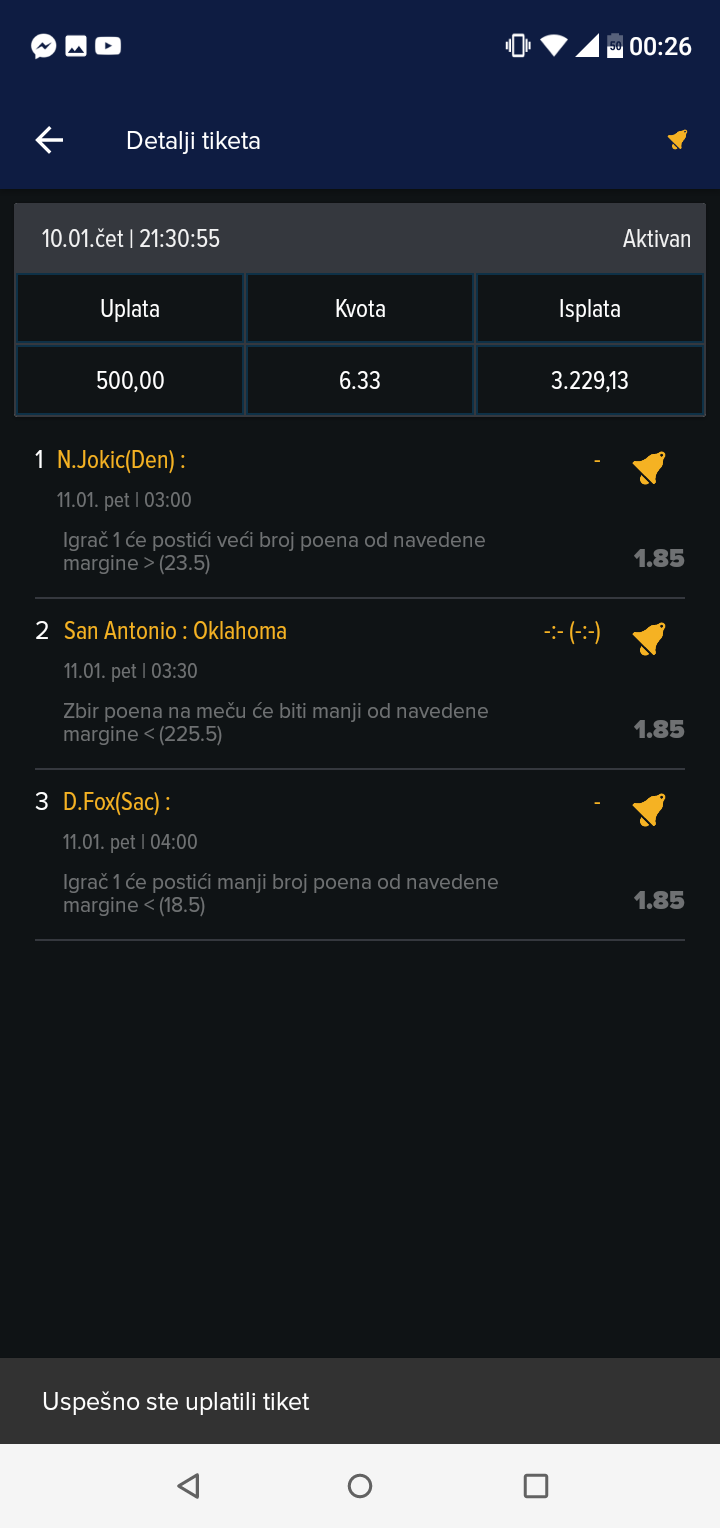Toggle the bell for the D.Fox(Sac) bet
Image resolution: width=720 pixels, height=1528 pixels.
click(x=649, y=809)
